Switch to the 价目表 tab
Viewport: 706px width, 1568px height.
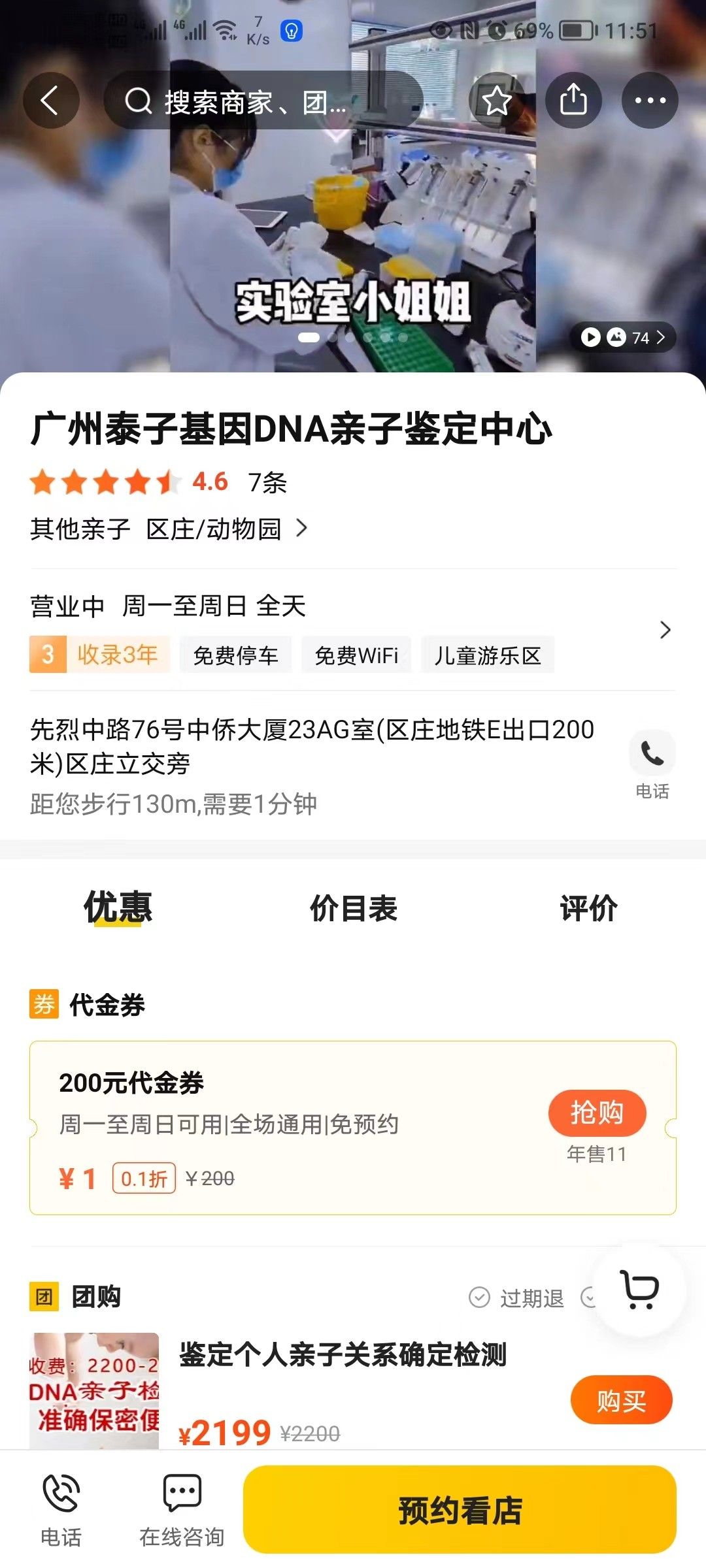(x=353, y=907)
